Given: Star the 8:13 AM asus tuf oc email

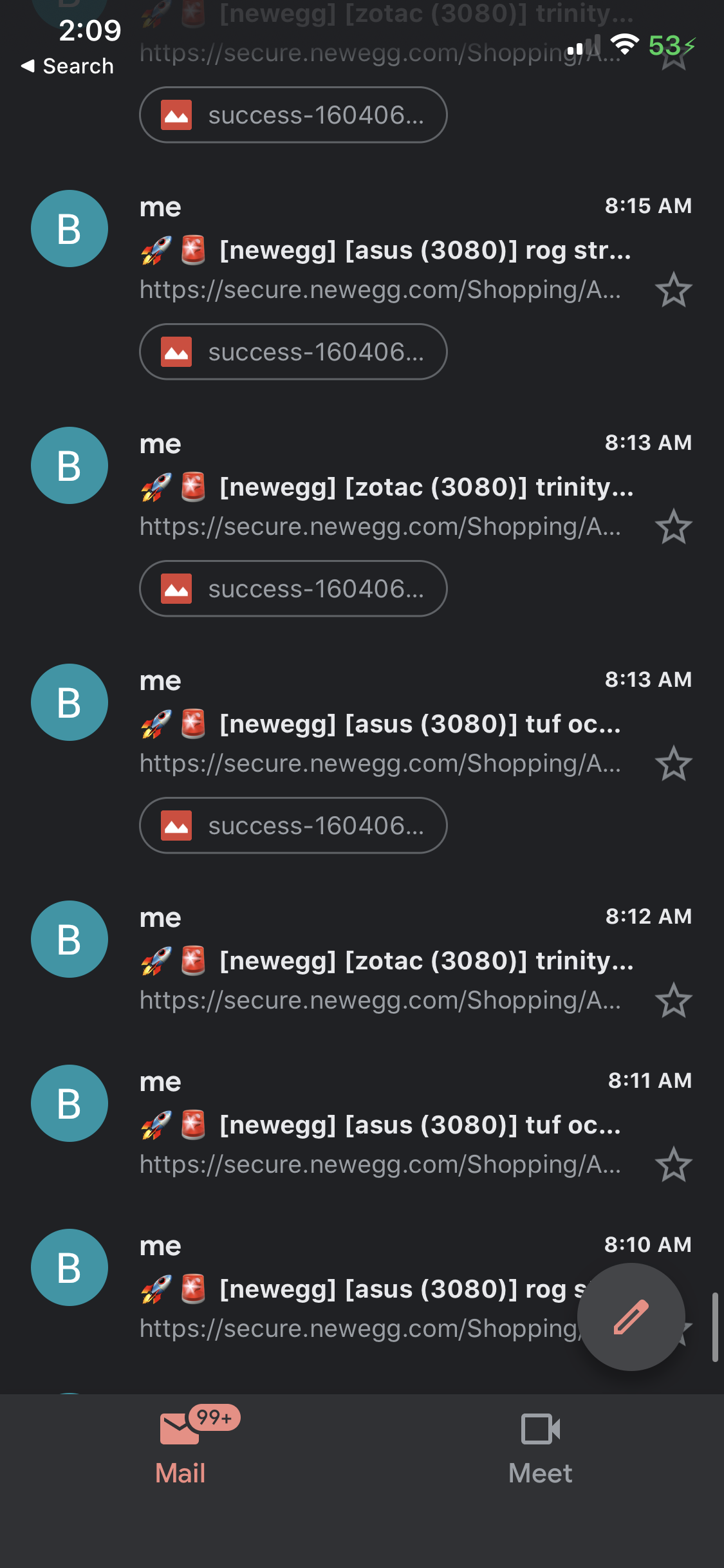Looking at the screenshot, I should coord(673,763).
